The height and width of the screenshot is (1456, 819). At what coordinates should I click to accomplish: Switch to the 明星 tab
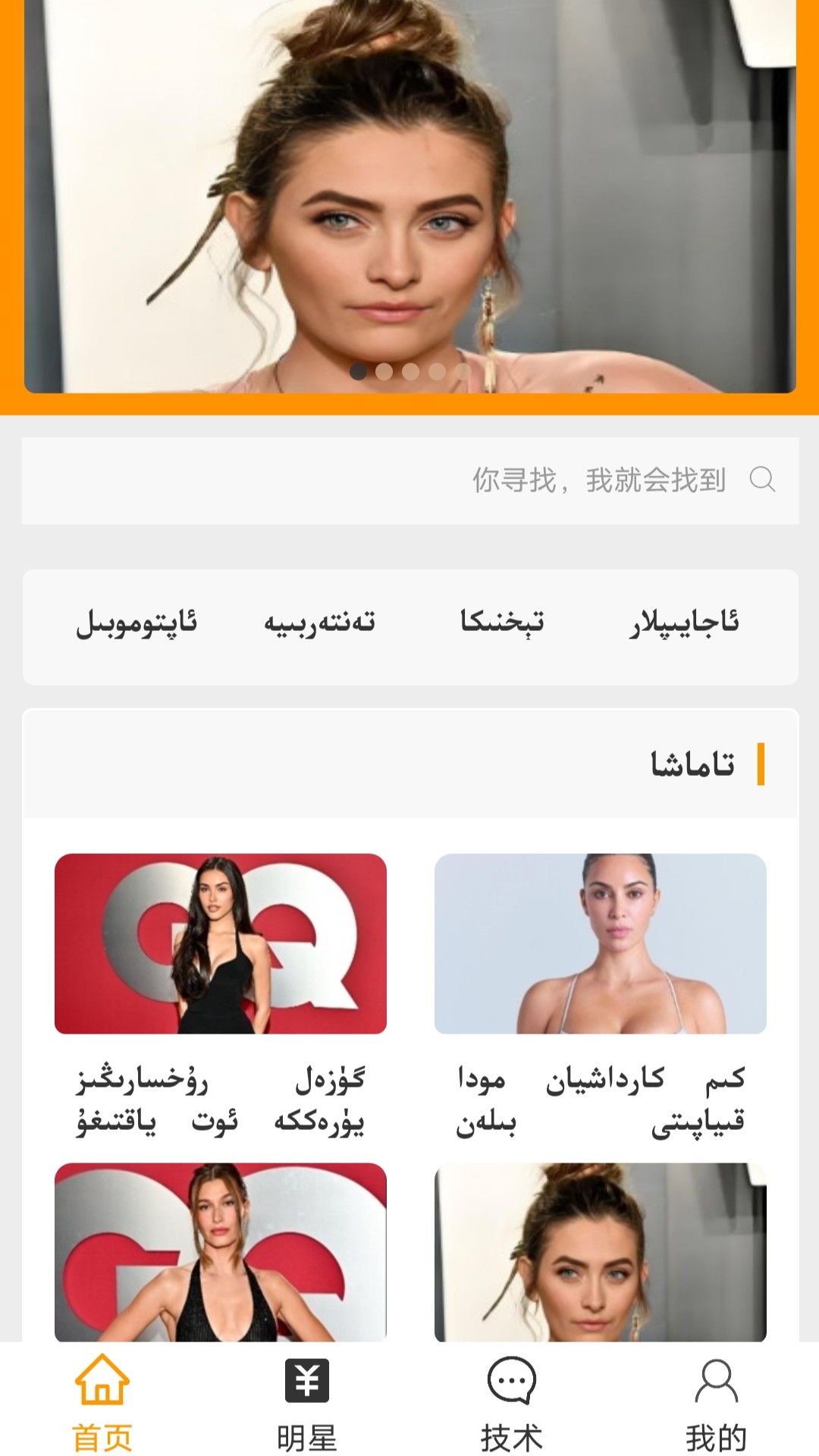307,1401
